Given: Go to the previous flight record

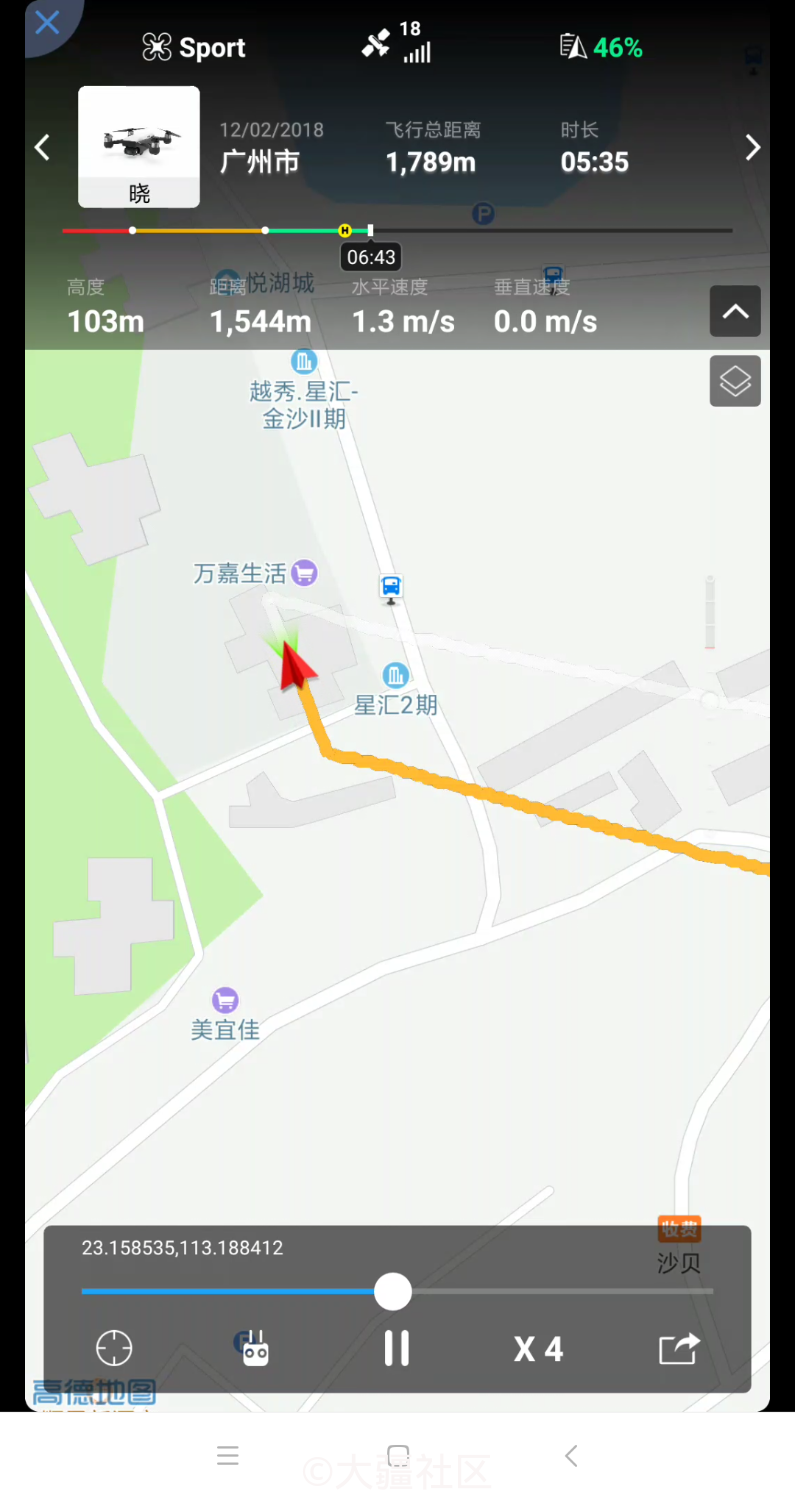Looking at the screenshot, I should [42, 148].
